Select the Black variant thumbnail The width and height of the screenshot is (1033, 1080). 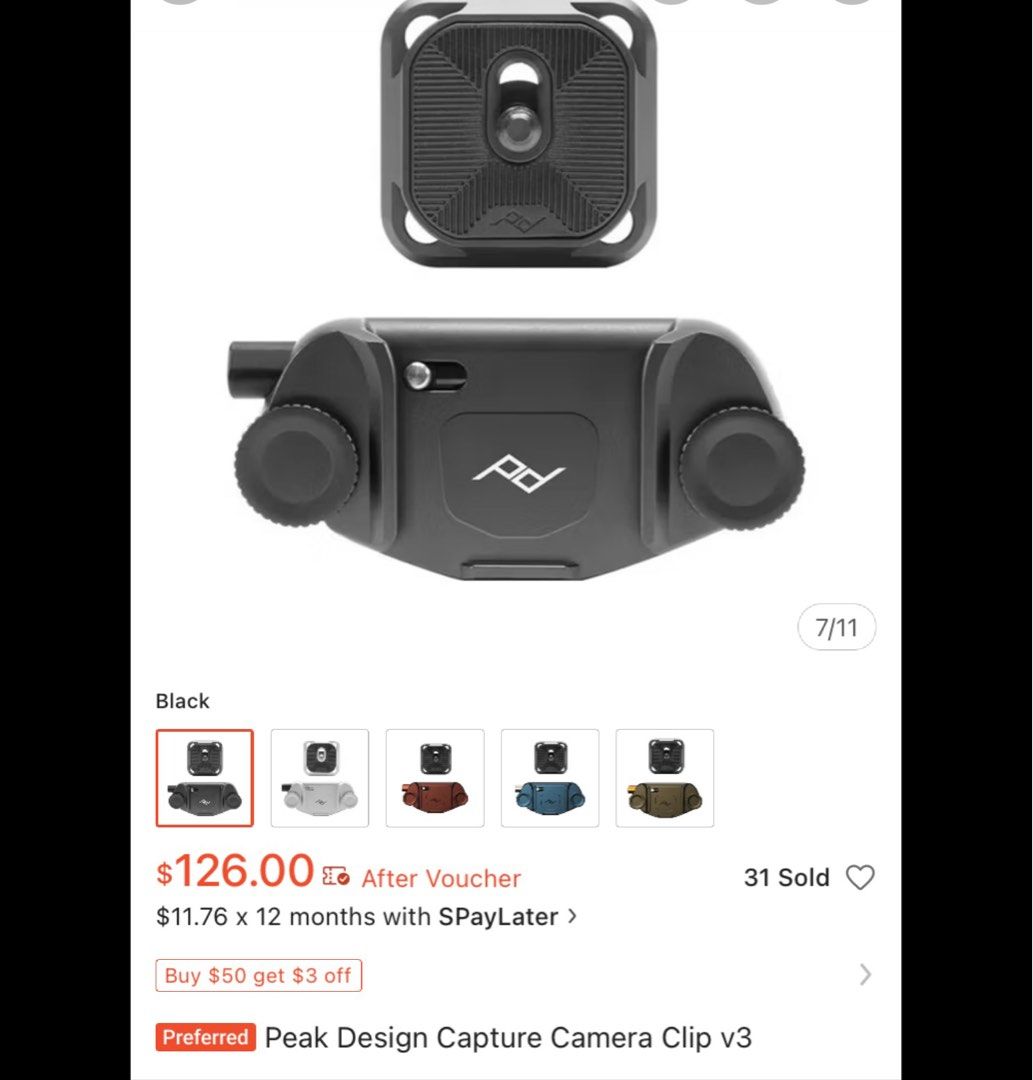204,778
